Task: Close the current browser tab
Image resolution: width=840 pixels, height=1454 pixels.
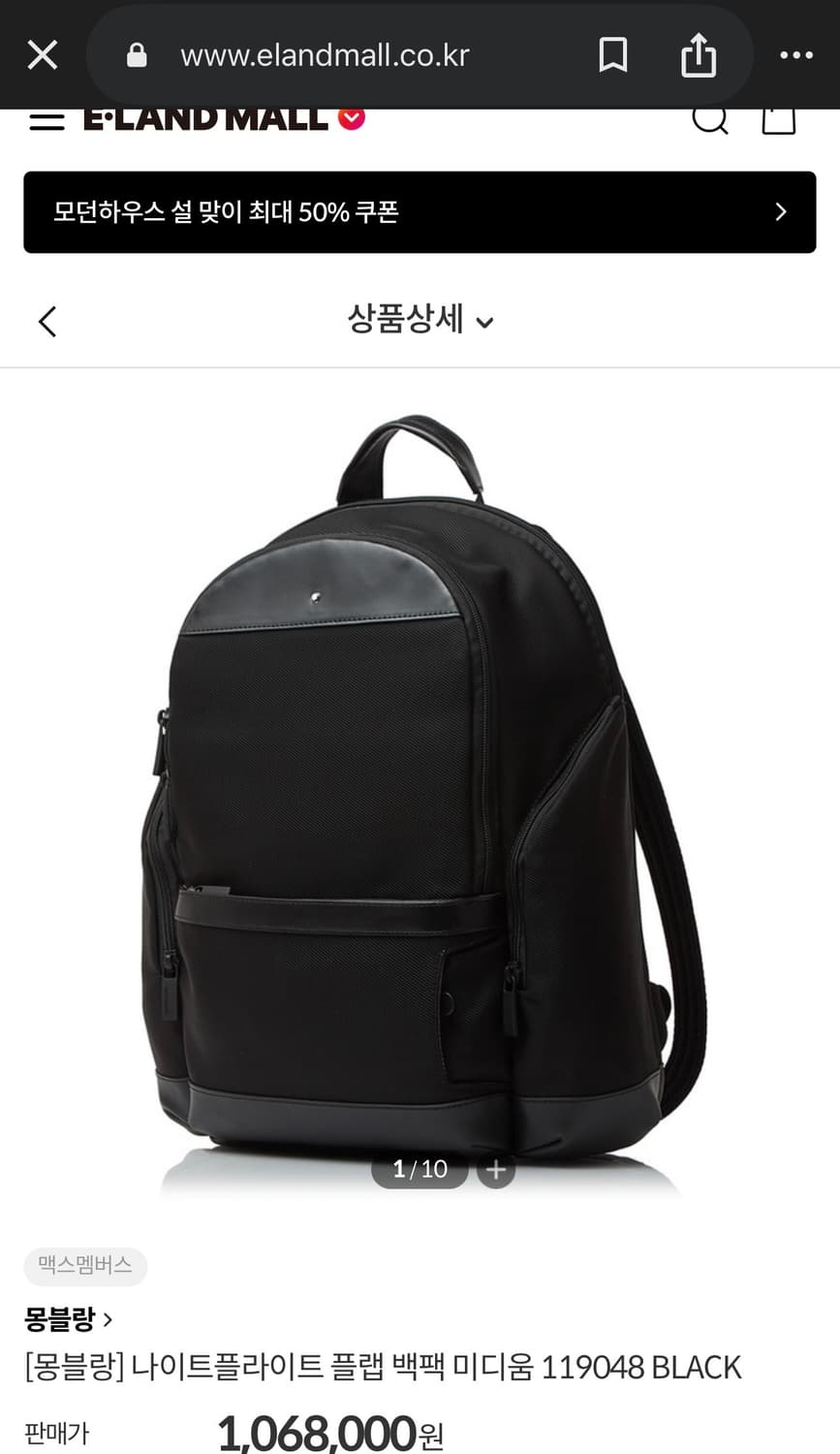Action: coord(43,54)
